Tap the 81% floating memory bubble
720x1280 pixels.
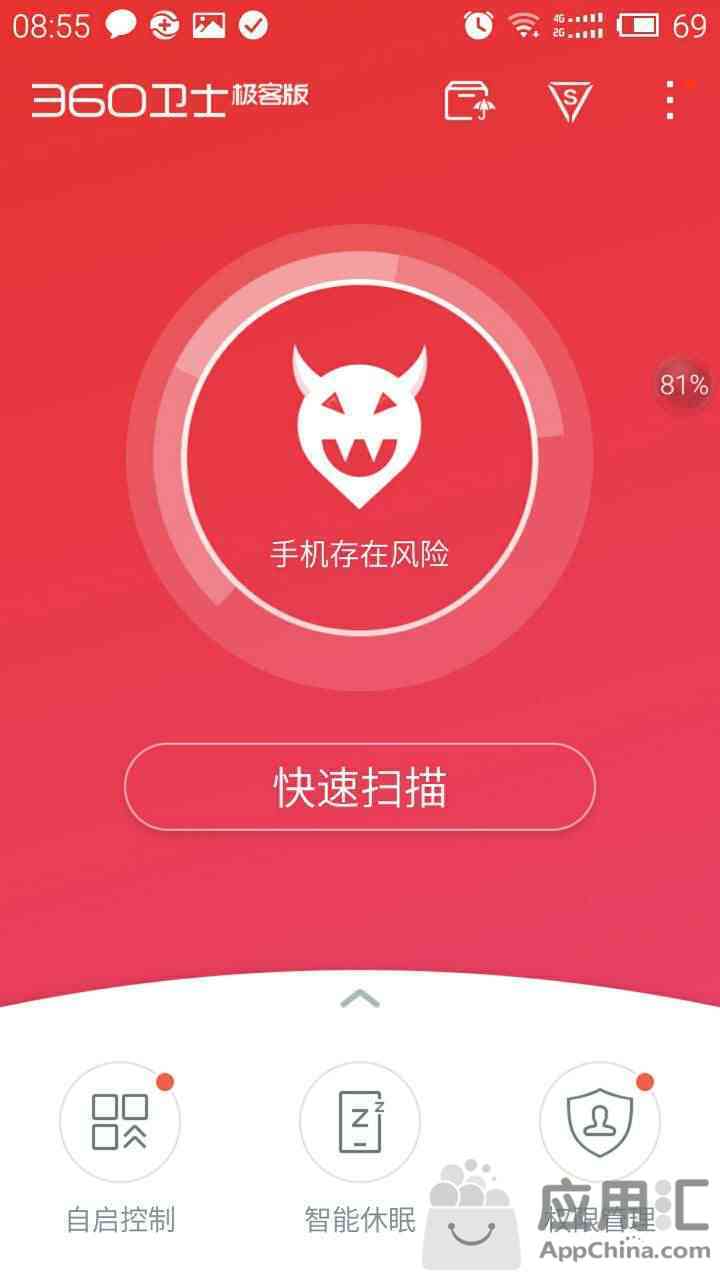[683, 384]
